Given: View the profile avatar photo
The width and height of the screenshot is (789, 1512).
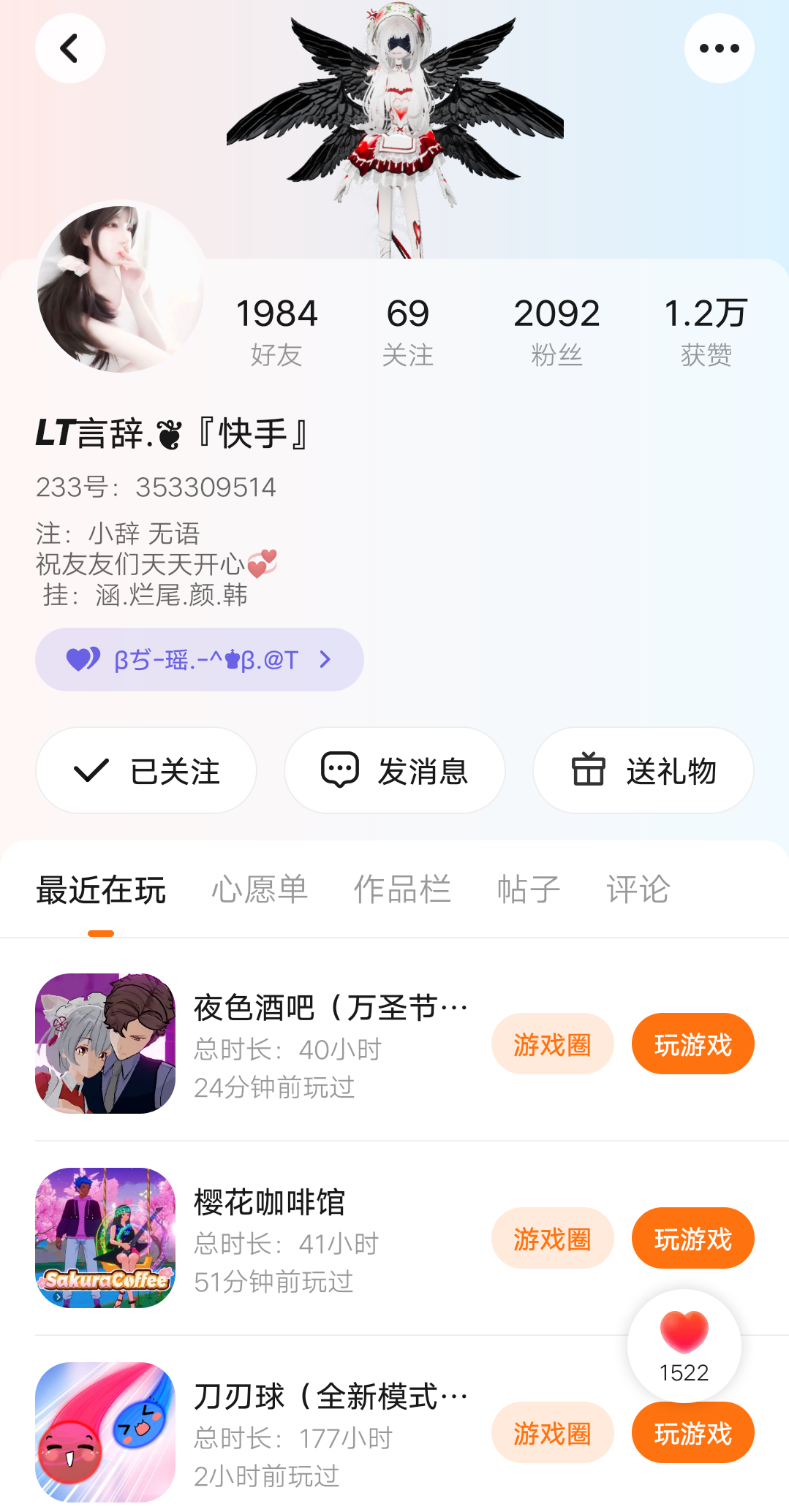Looking at the screenshot, I should (121, 288).
